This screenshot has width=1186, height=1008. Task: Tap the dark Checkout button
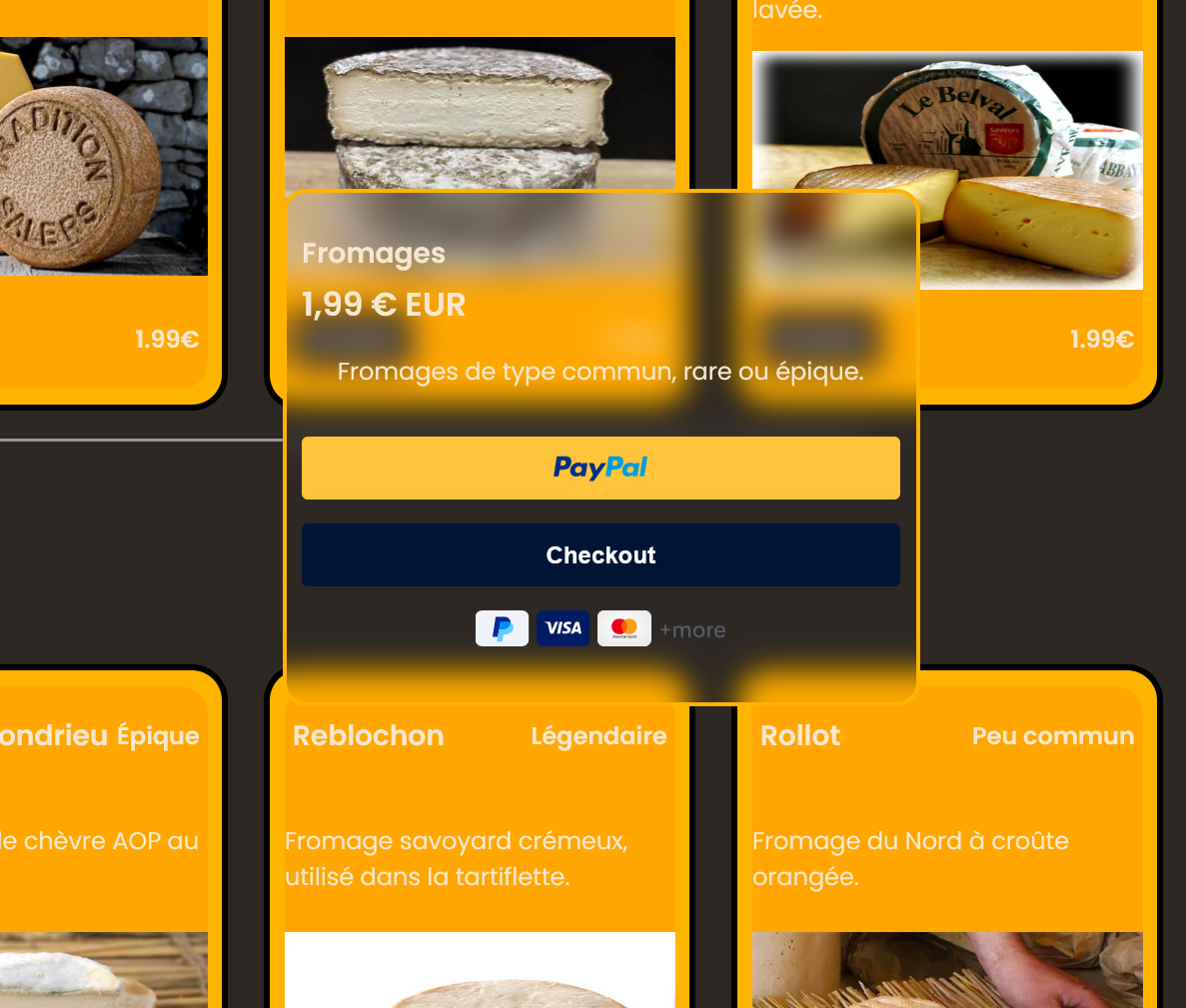[x=600, y=555]
